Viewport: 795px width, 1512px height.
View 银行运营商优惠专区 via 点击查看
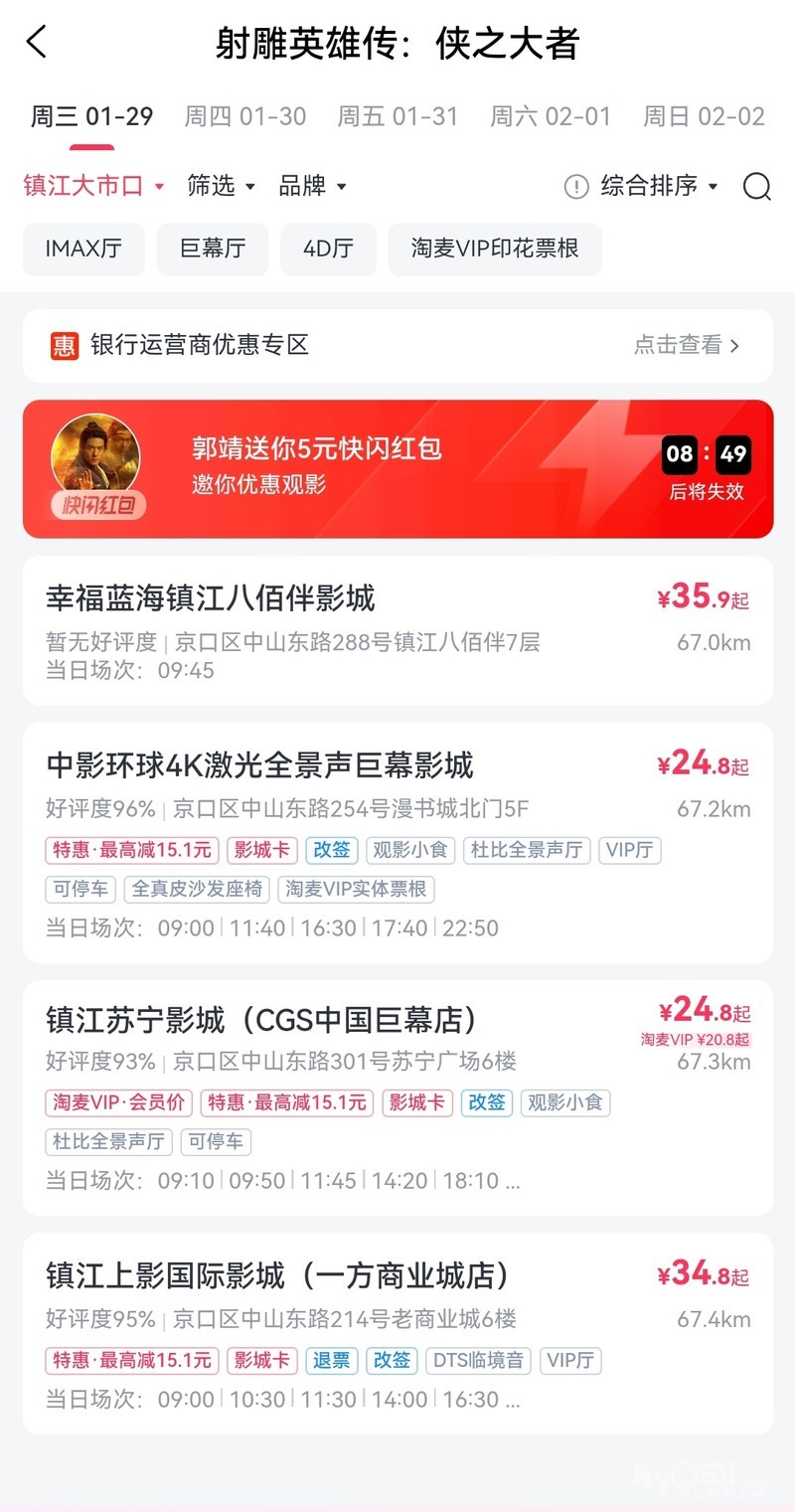[687, 346]
